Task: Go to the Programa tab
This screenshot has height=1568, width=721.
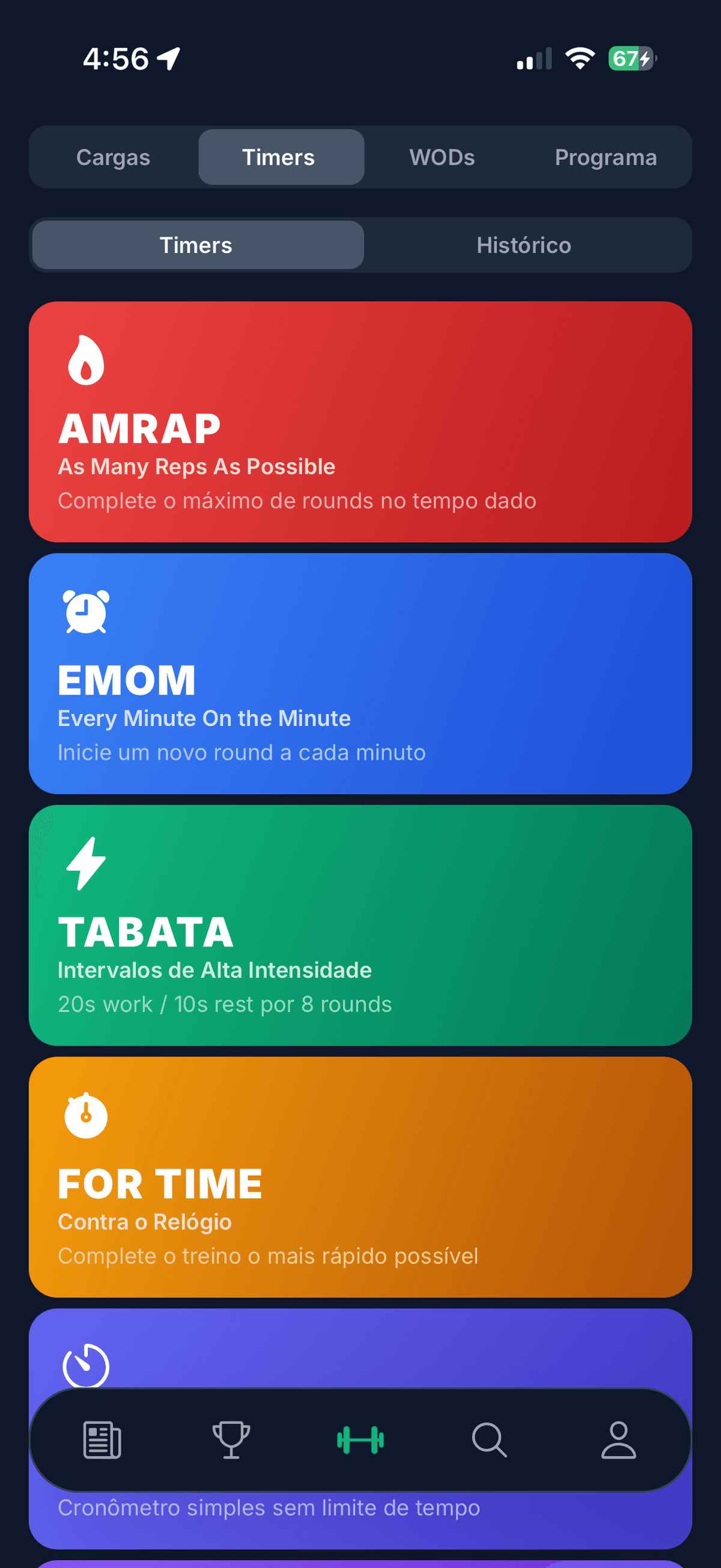Action: coord(606,157)
